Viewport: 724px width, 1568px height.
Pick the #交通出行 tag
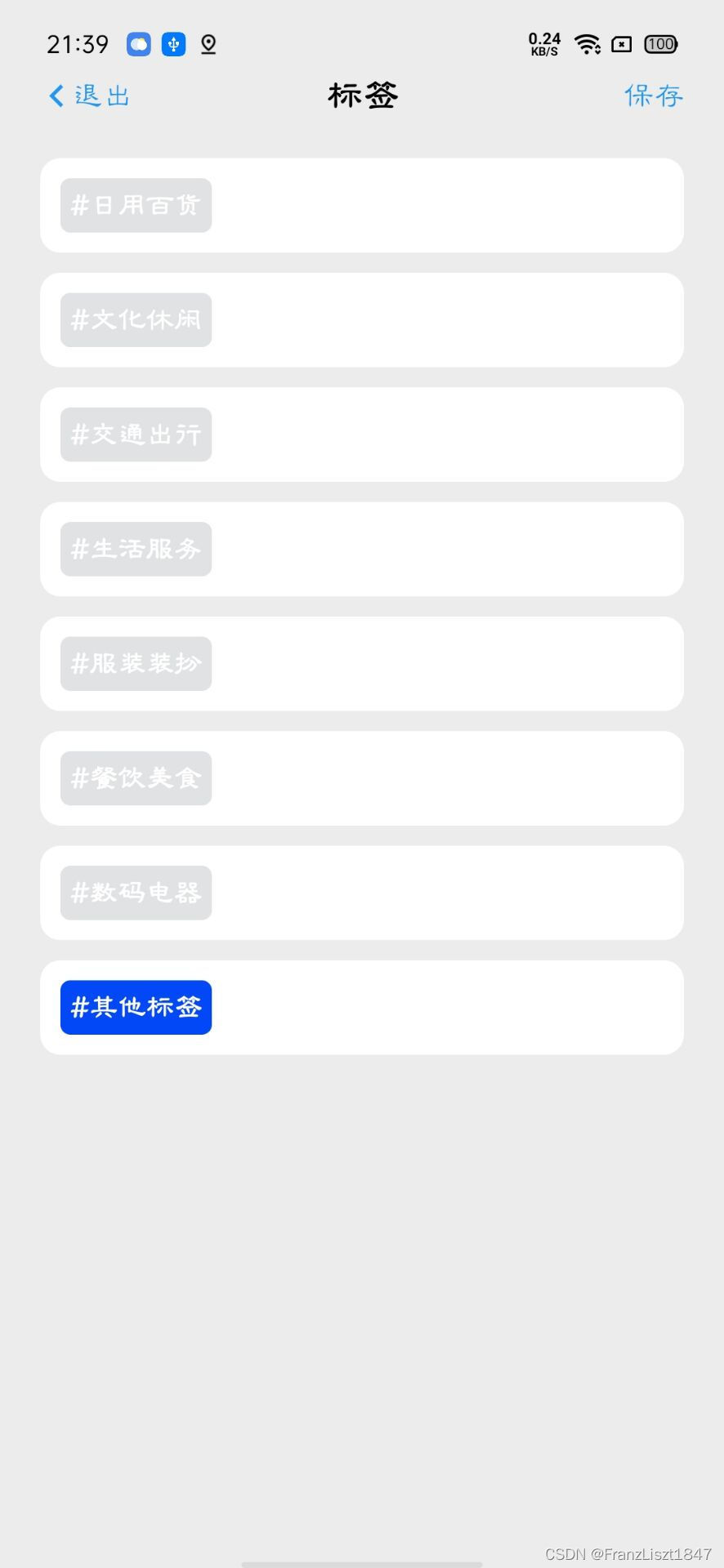136,434
